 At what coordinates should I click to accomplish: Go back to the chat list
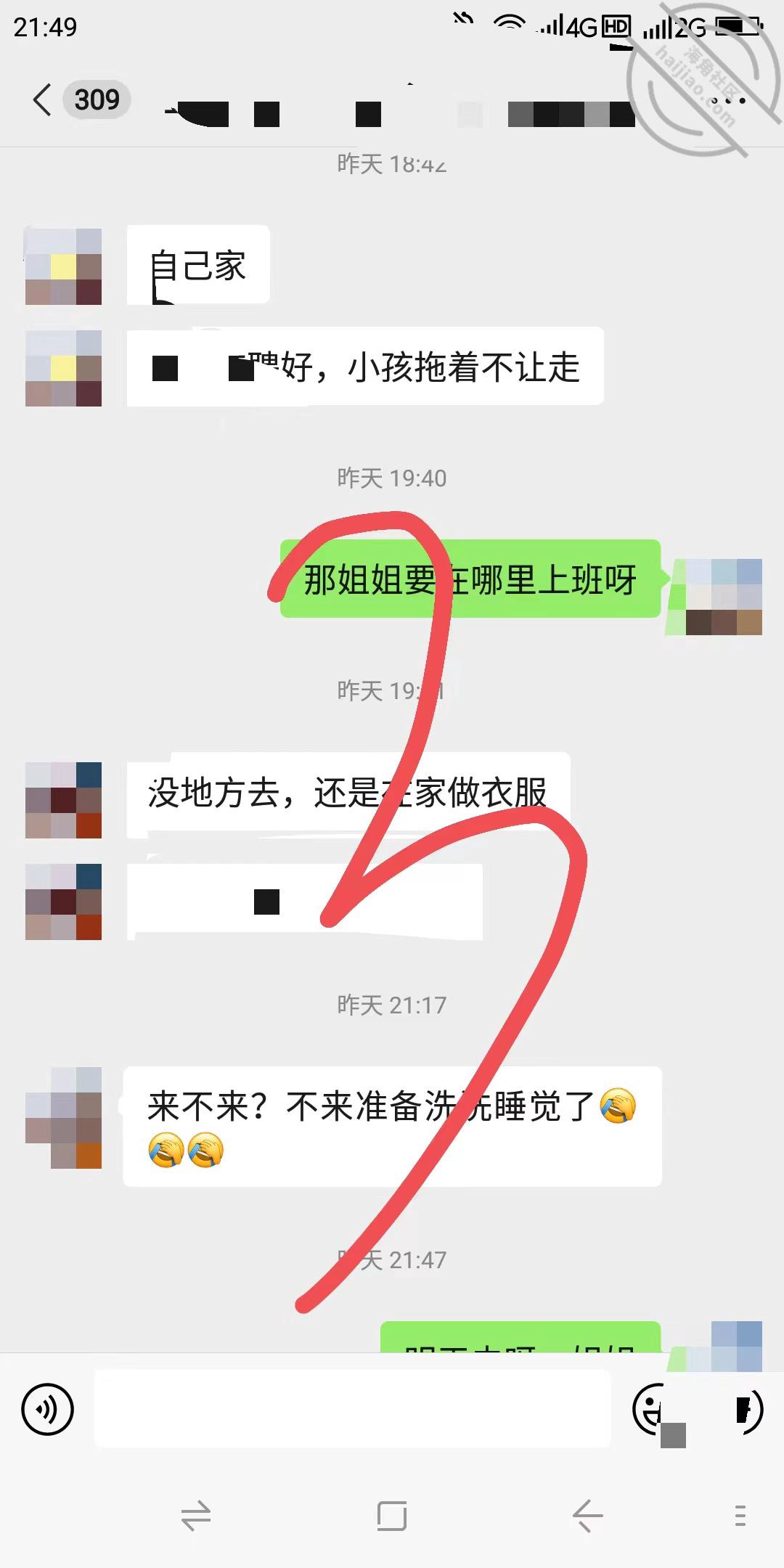point(42,99)
